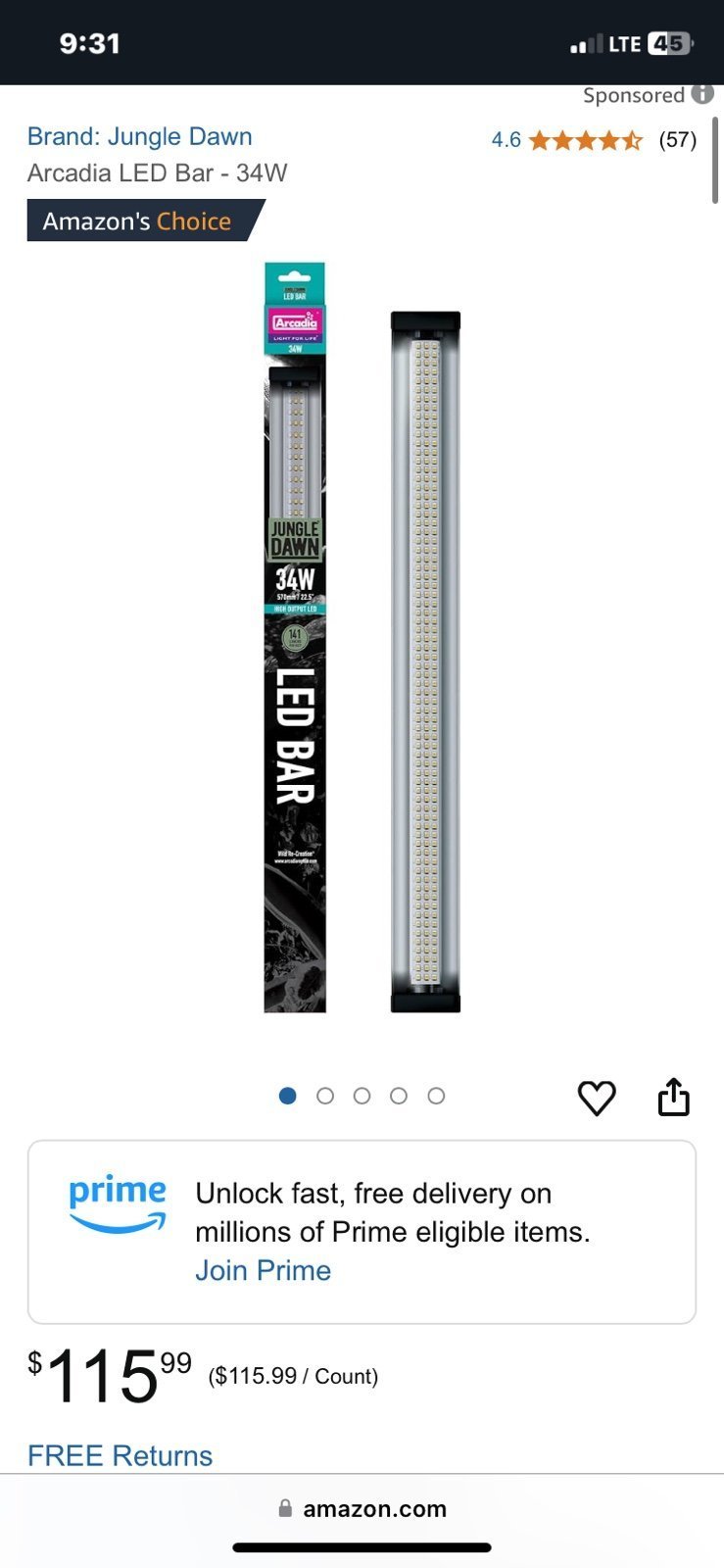Share this product listing
The width and height of the screenshot is (724, 1568).
[674, 1097]
